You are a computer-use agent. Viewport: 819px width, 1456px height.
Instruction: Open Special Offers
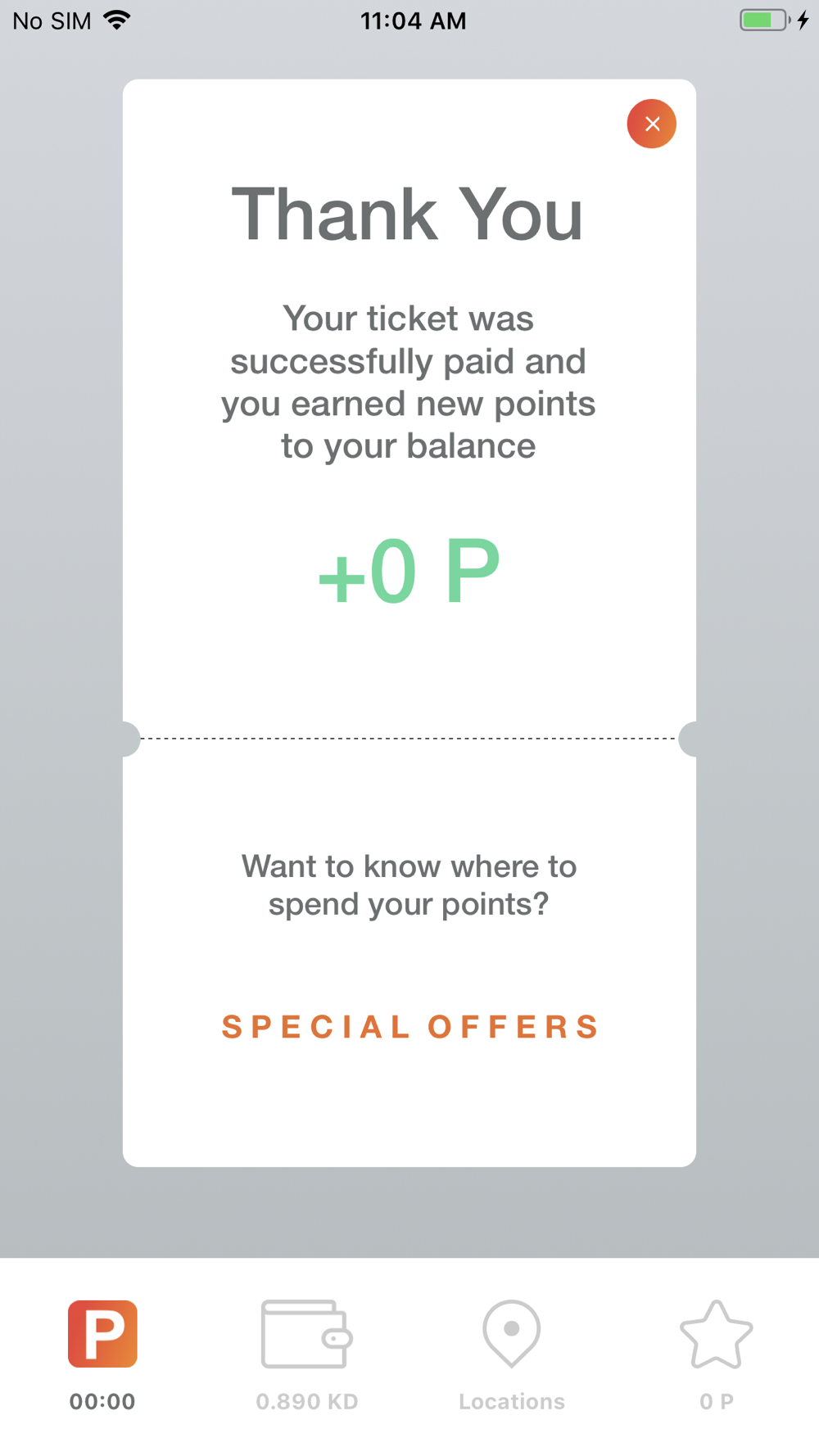(x=410, y=1027)
